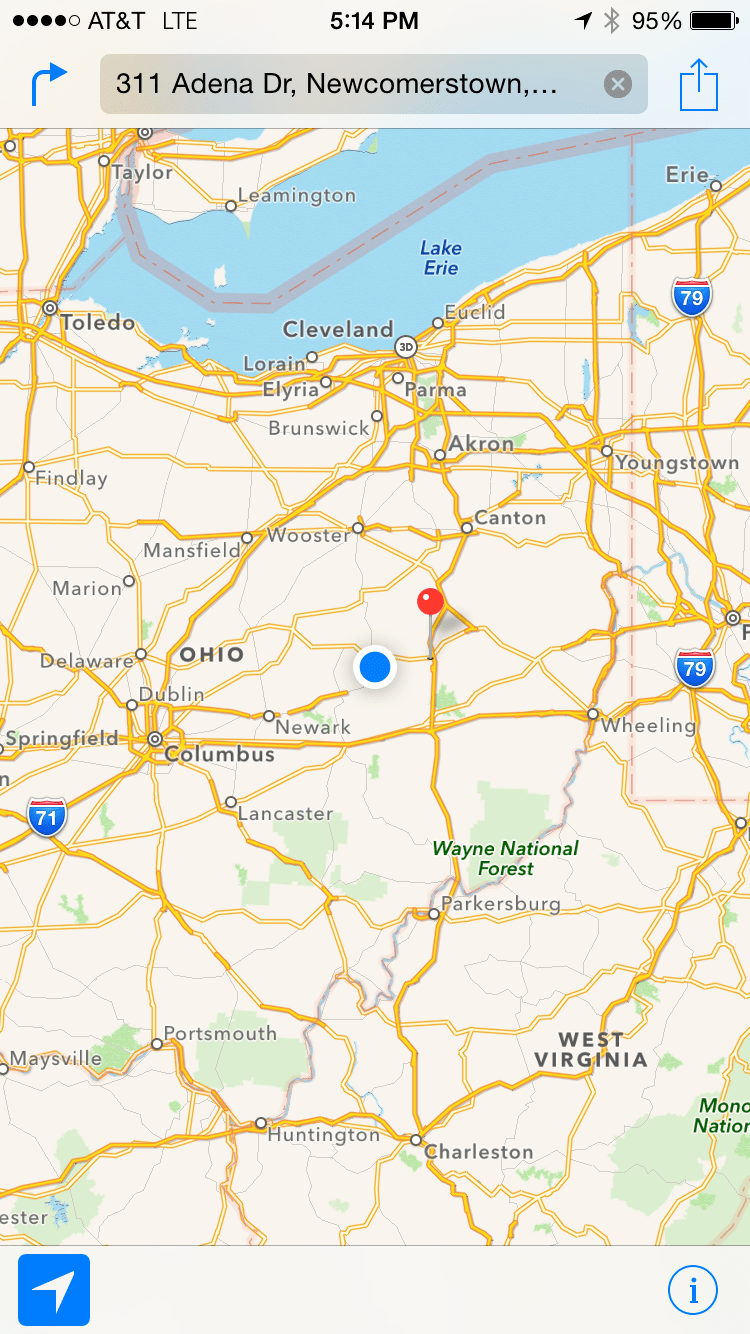The image size is (750, 1334).
Task: Open directions with the turn arrow
Action: point(49,84)
